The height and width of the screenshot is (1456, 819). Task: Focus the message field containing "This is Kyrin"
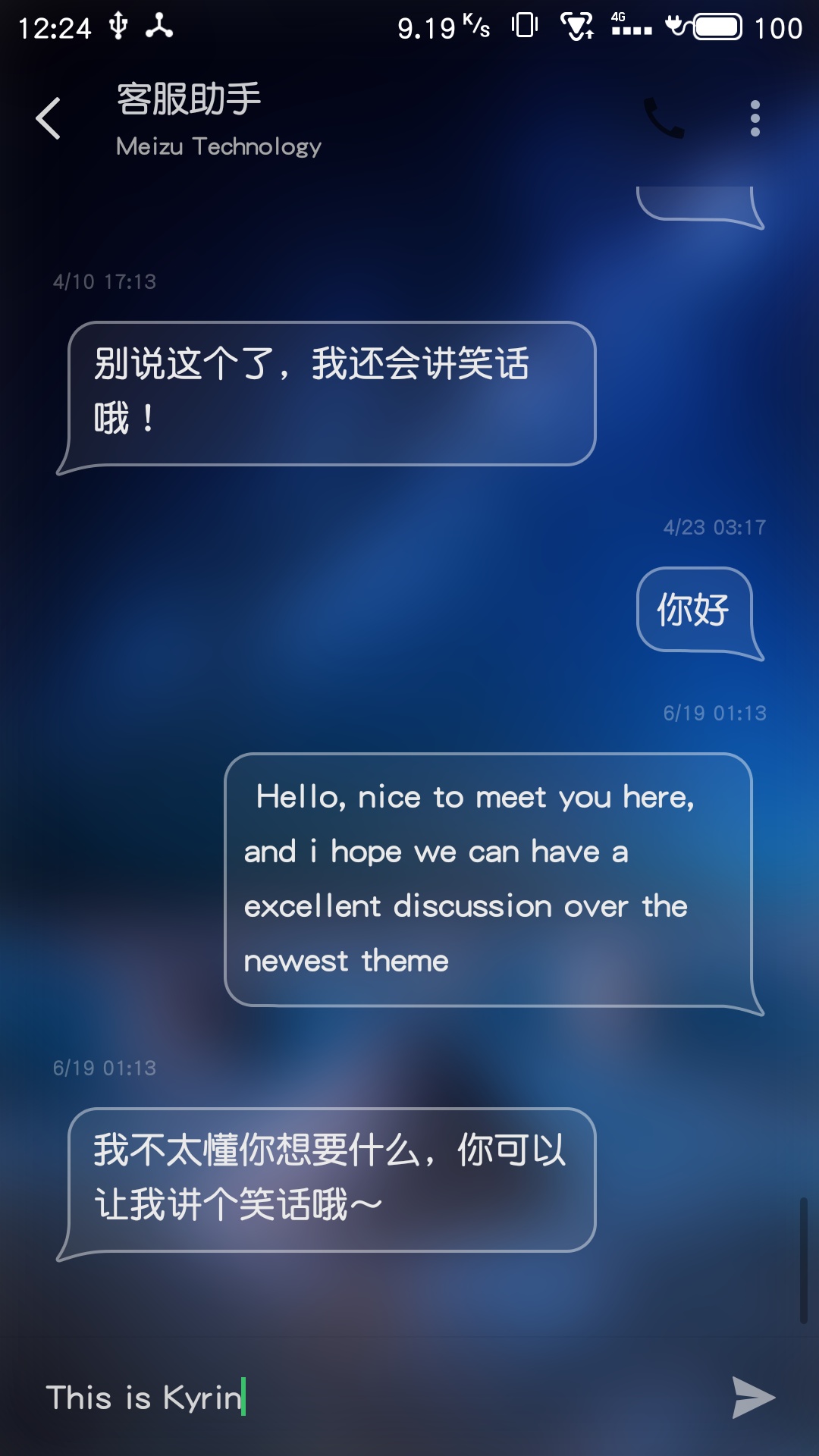pyautogui.click(x=364, y=1397)
